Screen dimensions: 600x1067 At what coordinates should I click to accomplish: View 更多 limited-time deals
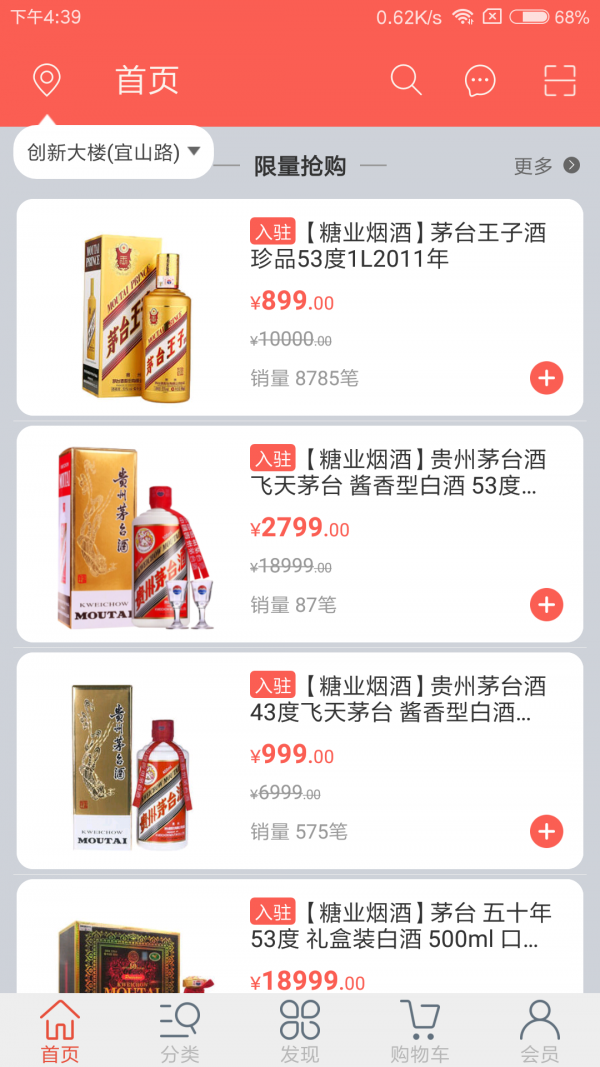click(x=546, y=166)
